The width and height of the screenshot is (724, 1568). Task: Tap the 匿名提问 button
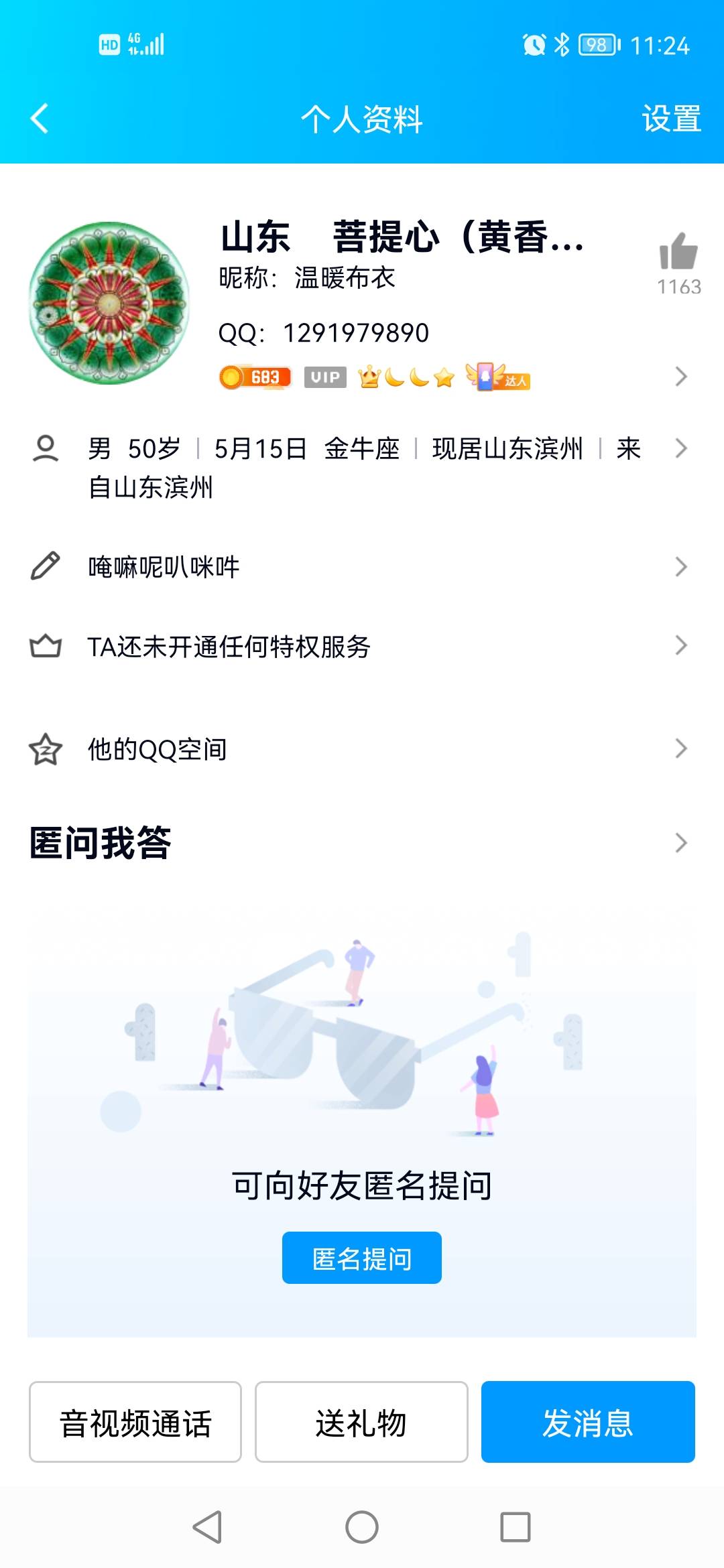coord(362,1258)
